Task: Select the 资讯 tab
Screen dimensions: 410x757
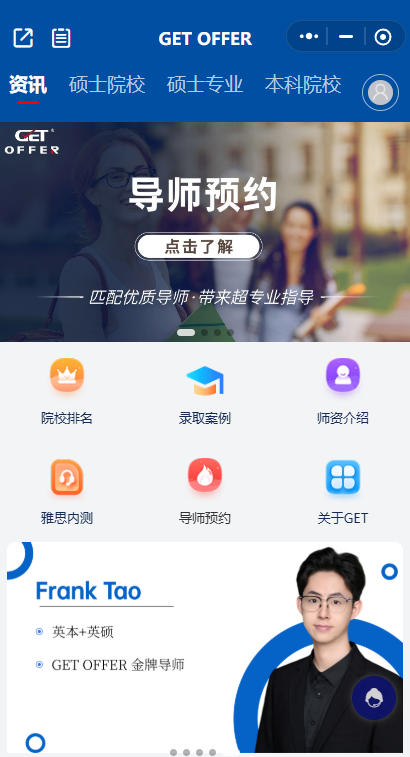Action: pos(28,85)
